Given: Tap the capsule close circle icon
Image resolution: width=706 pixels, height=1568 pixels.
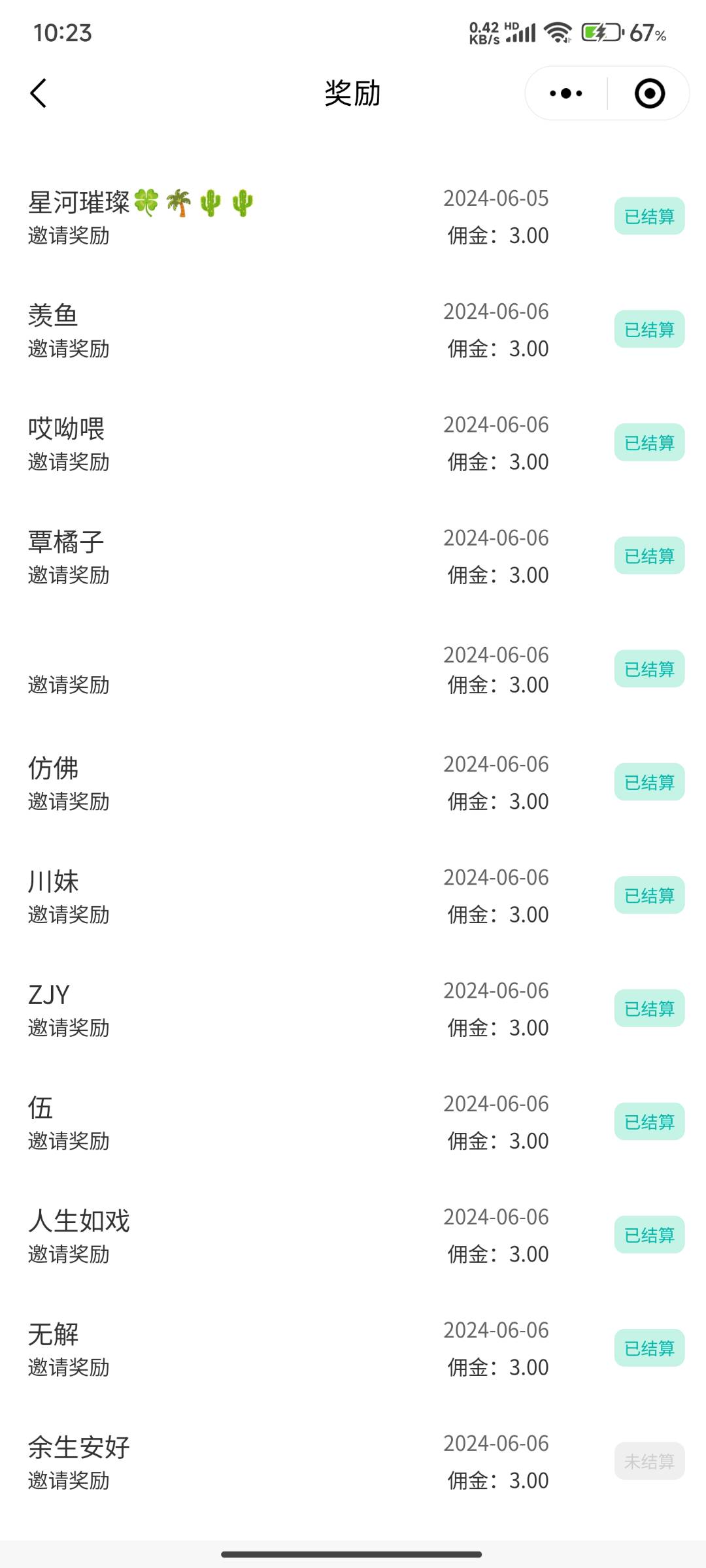Looking at the screenshot, I should pos(649,93).
